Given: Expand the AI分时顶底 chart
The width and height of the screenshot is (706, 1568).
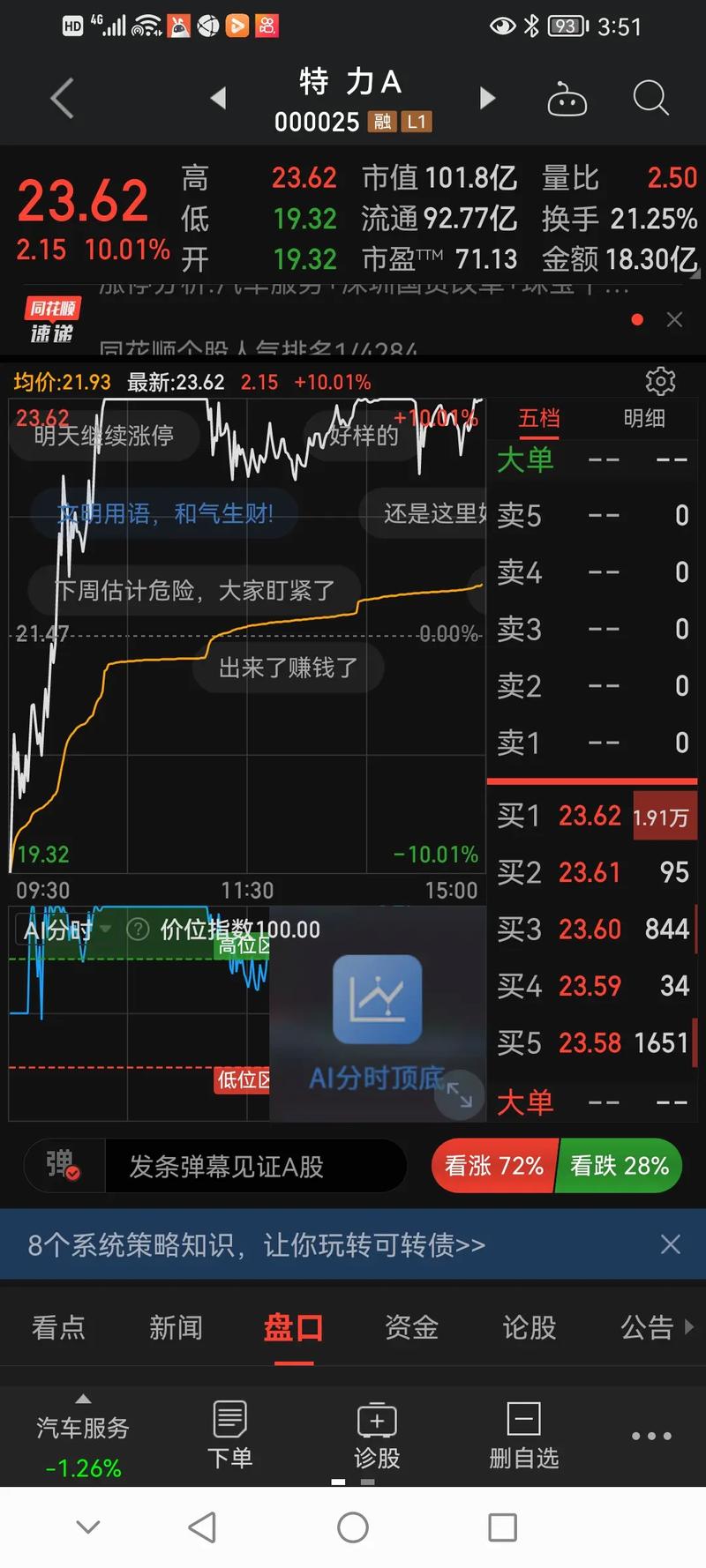Looking at the screenshot, I should click(460, 1094).
